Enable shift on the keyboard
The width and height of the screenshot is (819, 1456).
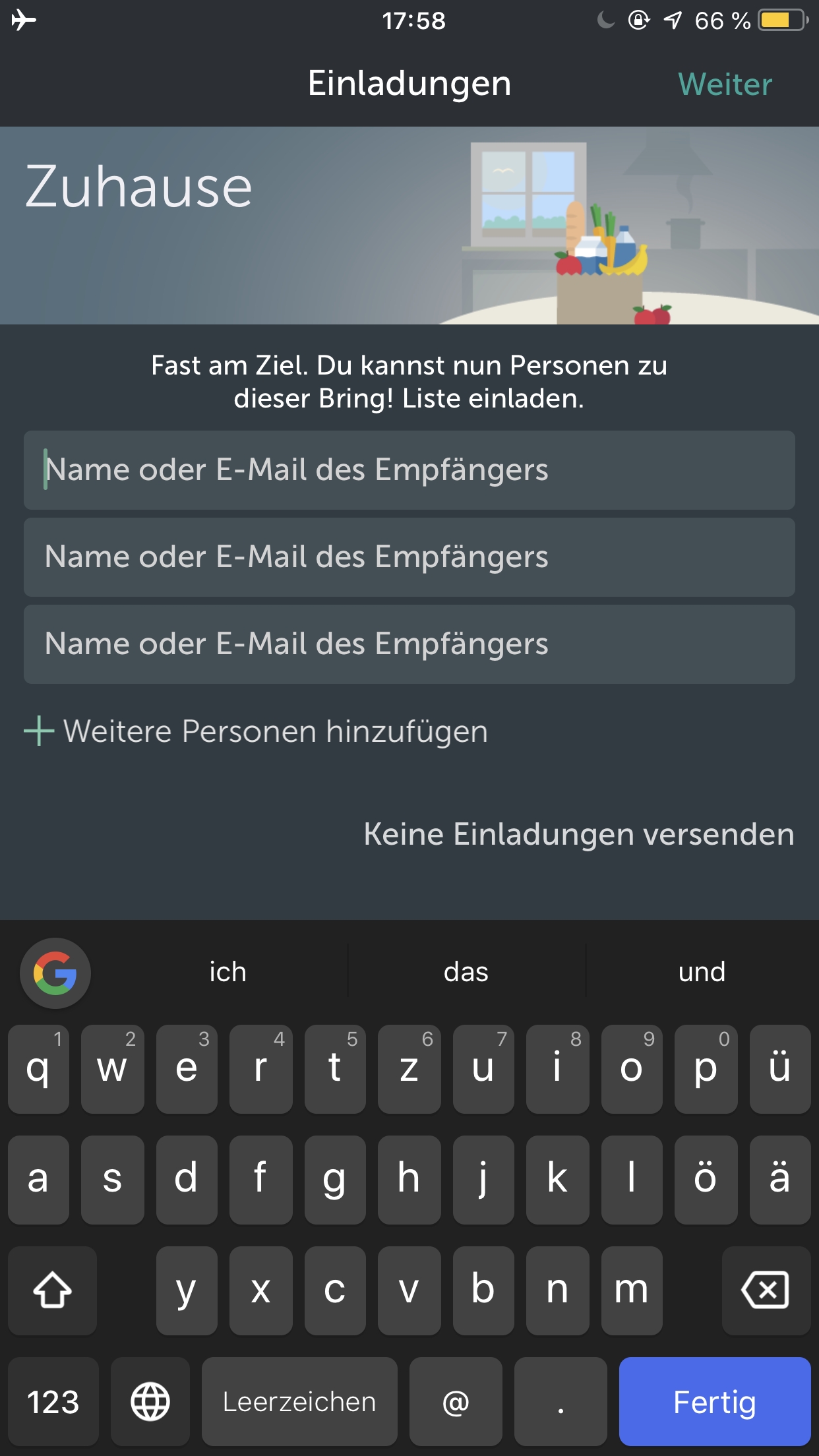coord(53,1290)
